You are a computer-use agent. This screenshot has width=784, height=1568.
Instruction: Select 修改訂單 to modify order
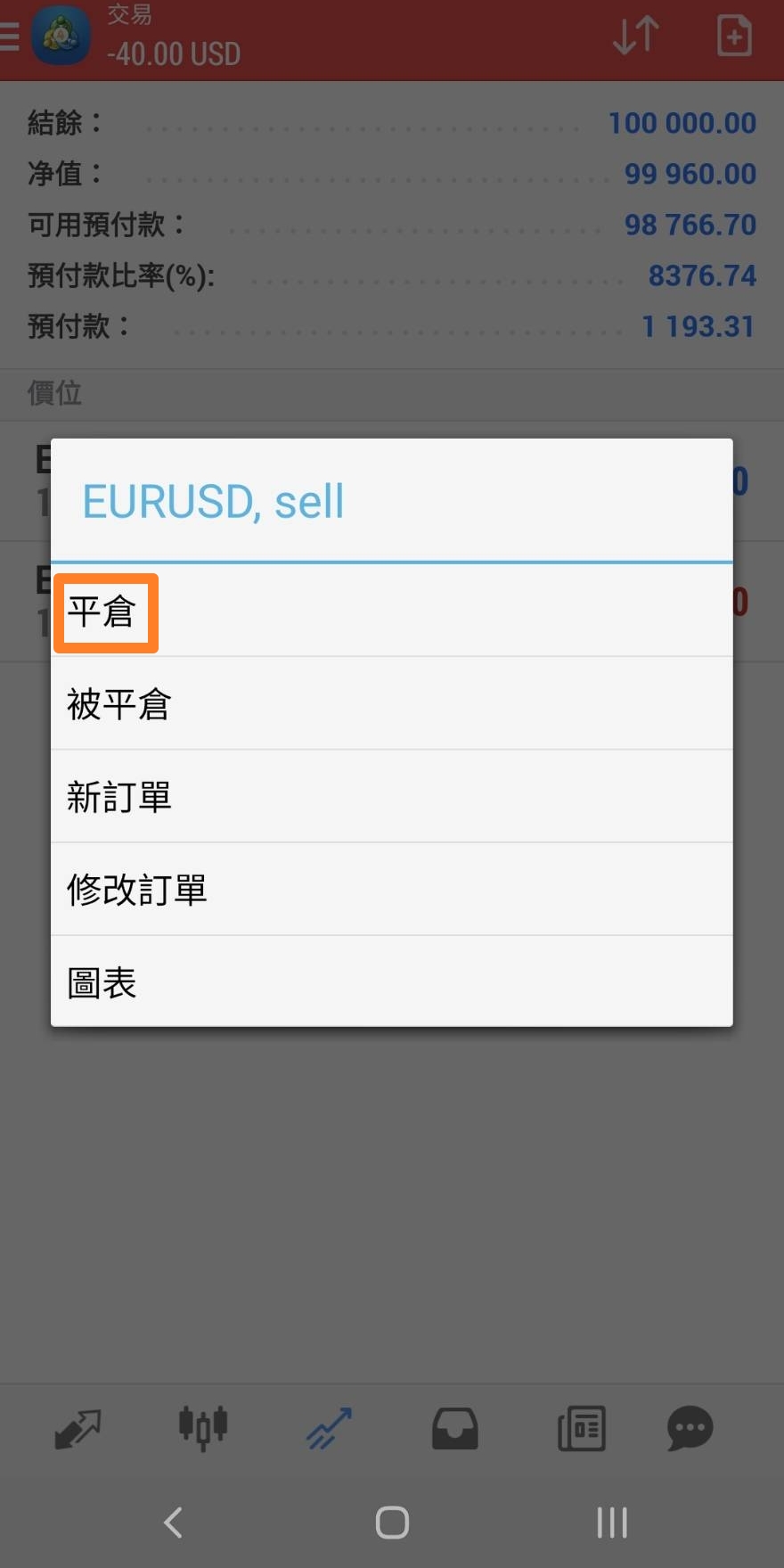[x=392, y=890]
